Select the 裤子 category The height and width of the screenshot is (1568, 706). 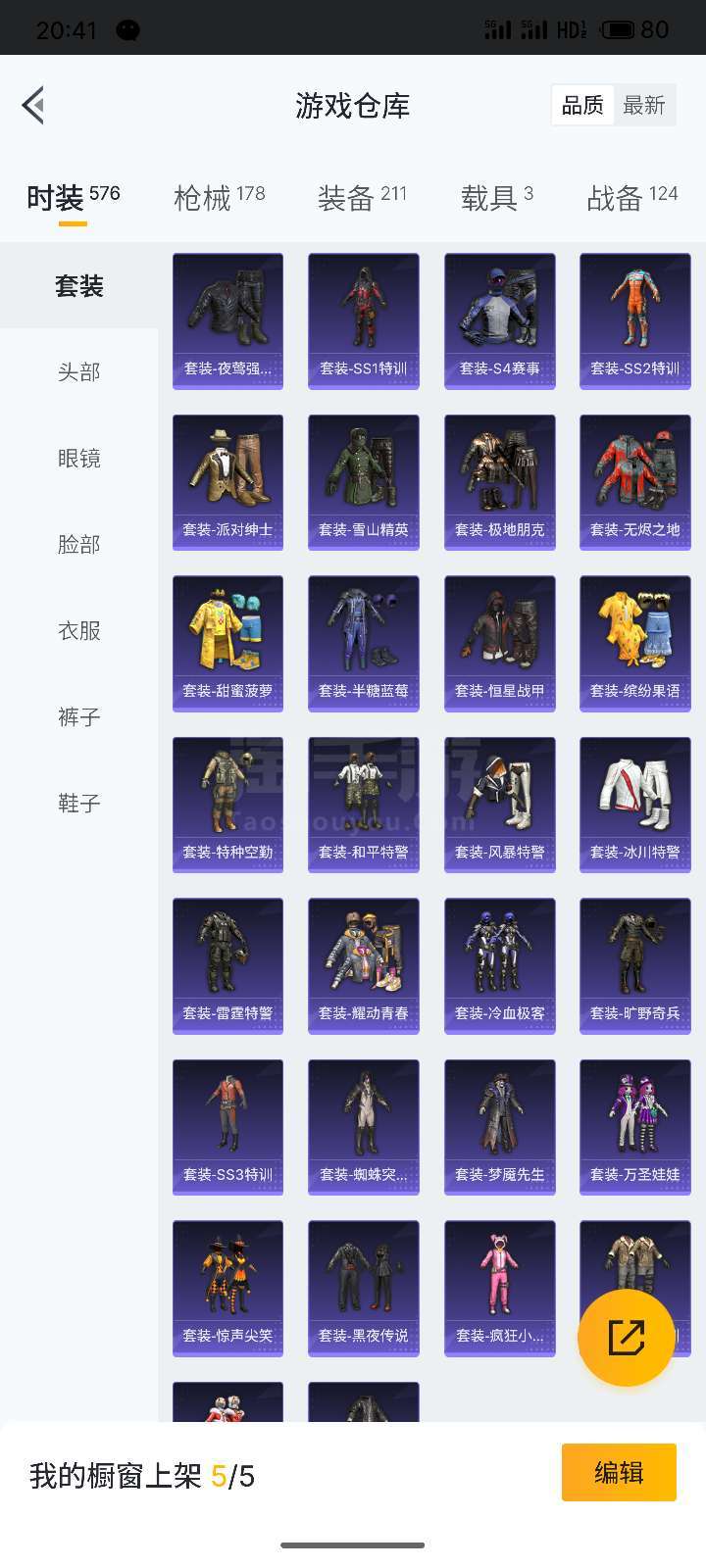click(78, 717)
